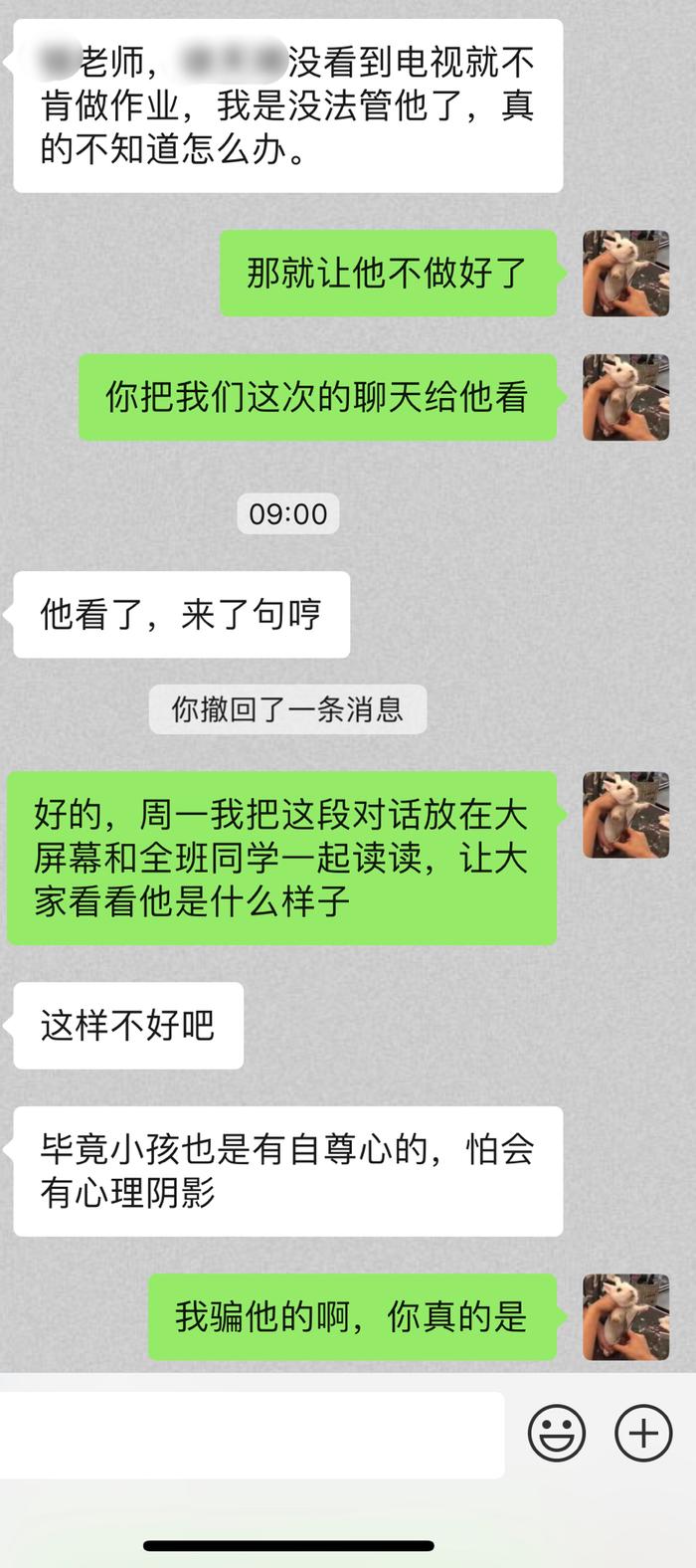Open the emoji sticker panel
Screen dimensions: 696x1568
(556, 1433)
